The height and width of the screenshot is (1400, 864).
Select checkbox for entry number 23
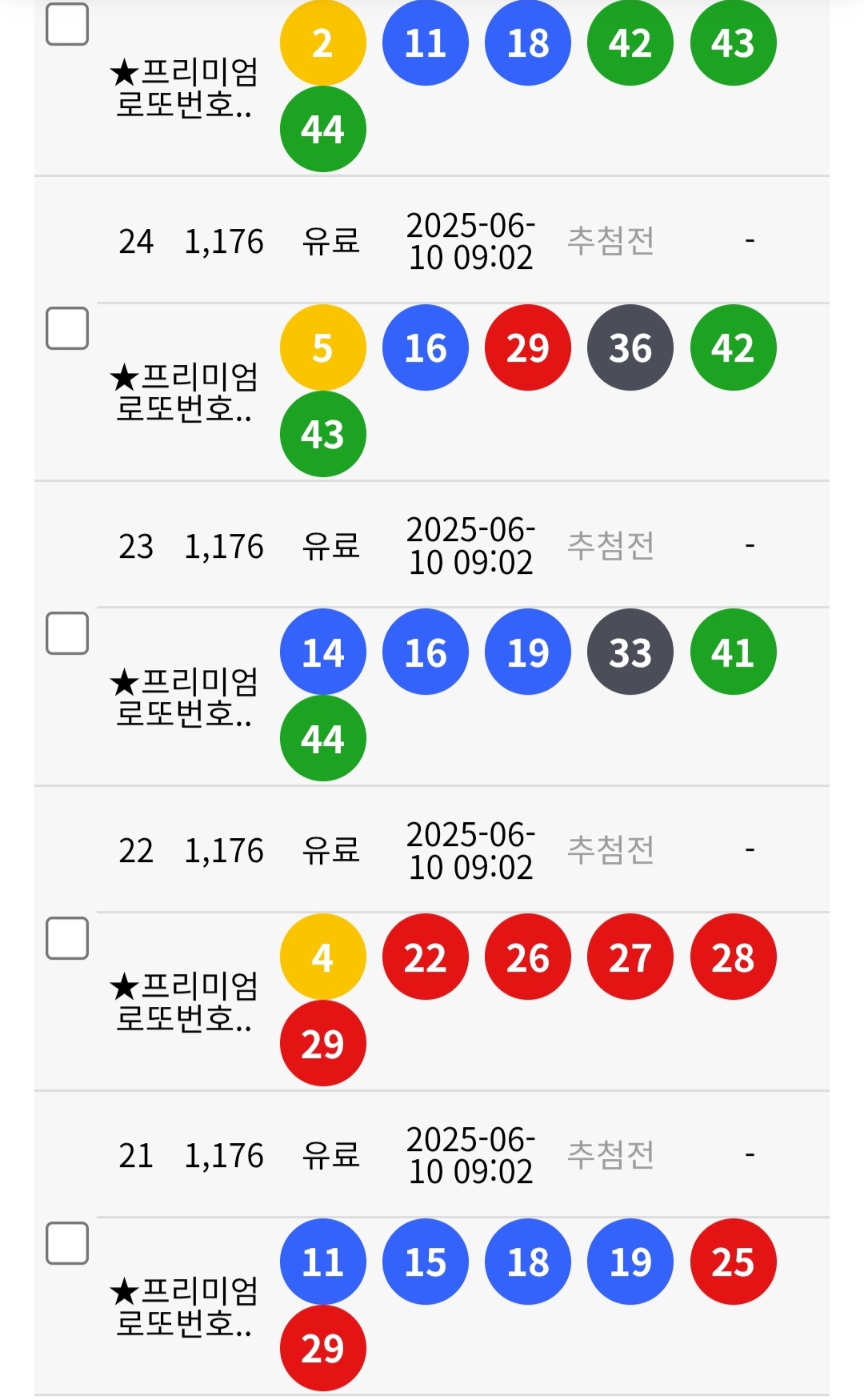(67, 633)
